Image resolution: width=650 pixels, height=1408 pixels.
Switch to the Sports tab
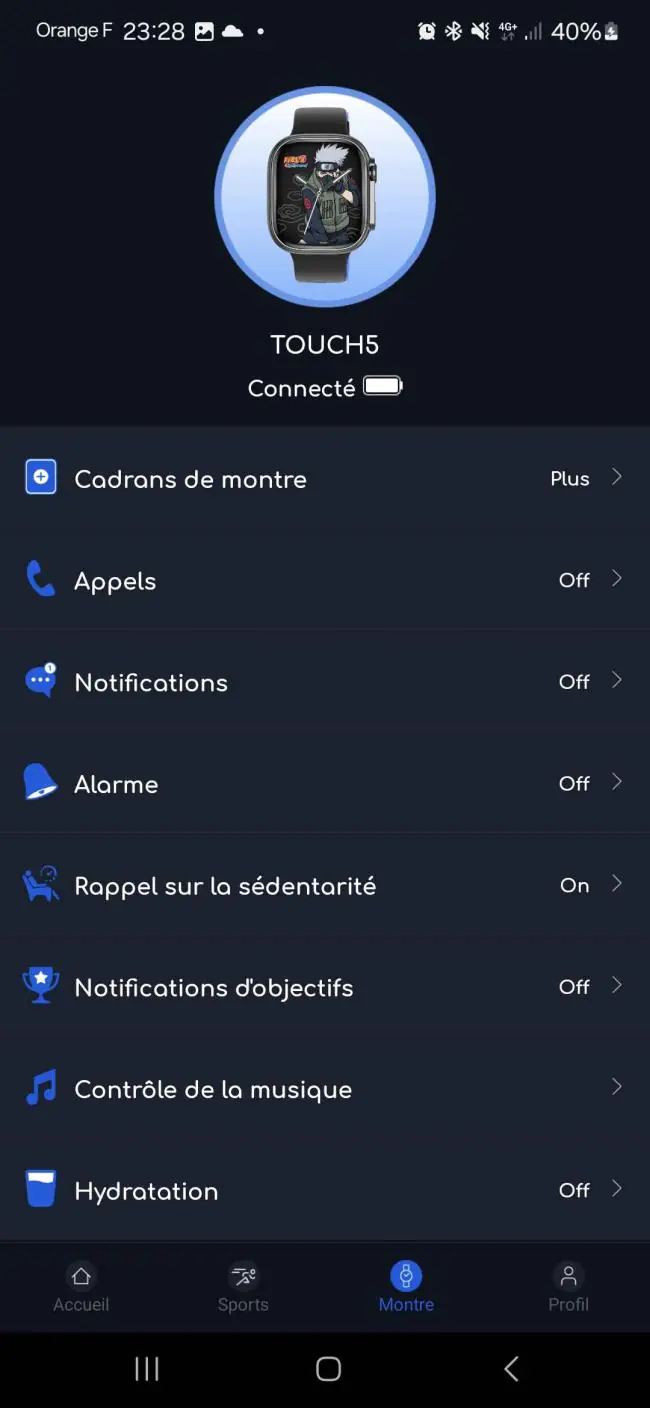243,1288
